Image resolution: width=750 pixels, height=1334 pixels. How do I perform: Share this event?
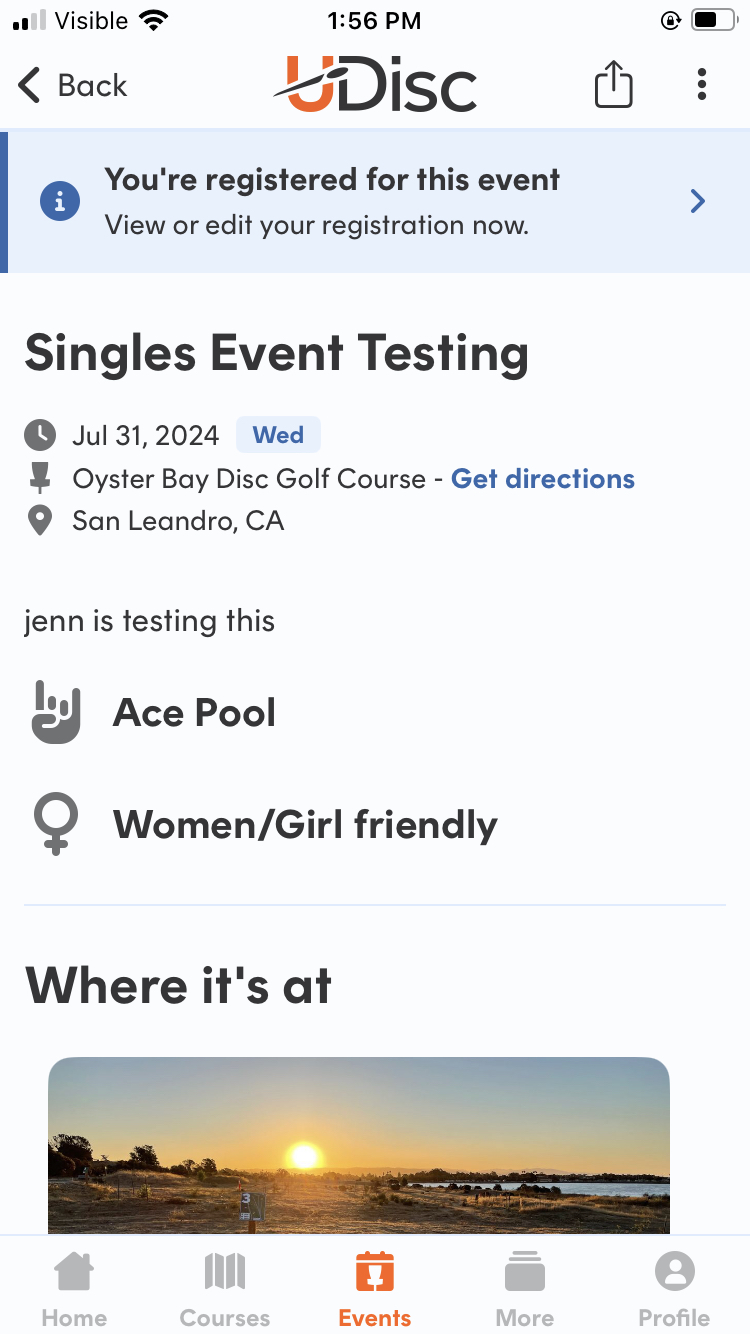click(x=613, y=84)
